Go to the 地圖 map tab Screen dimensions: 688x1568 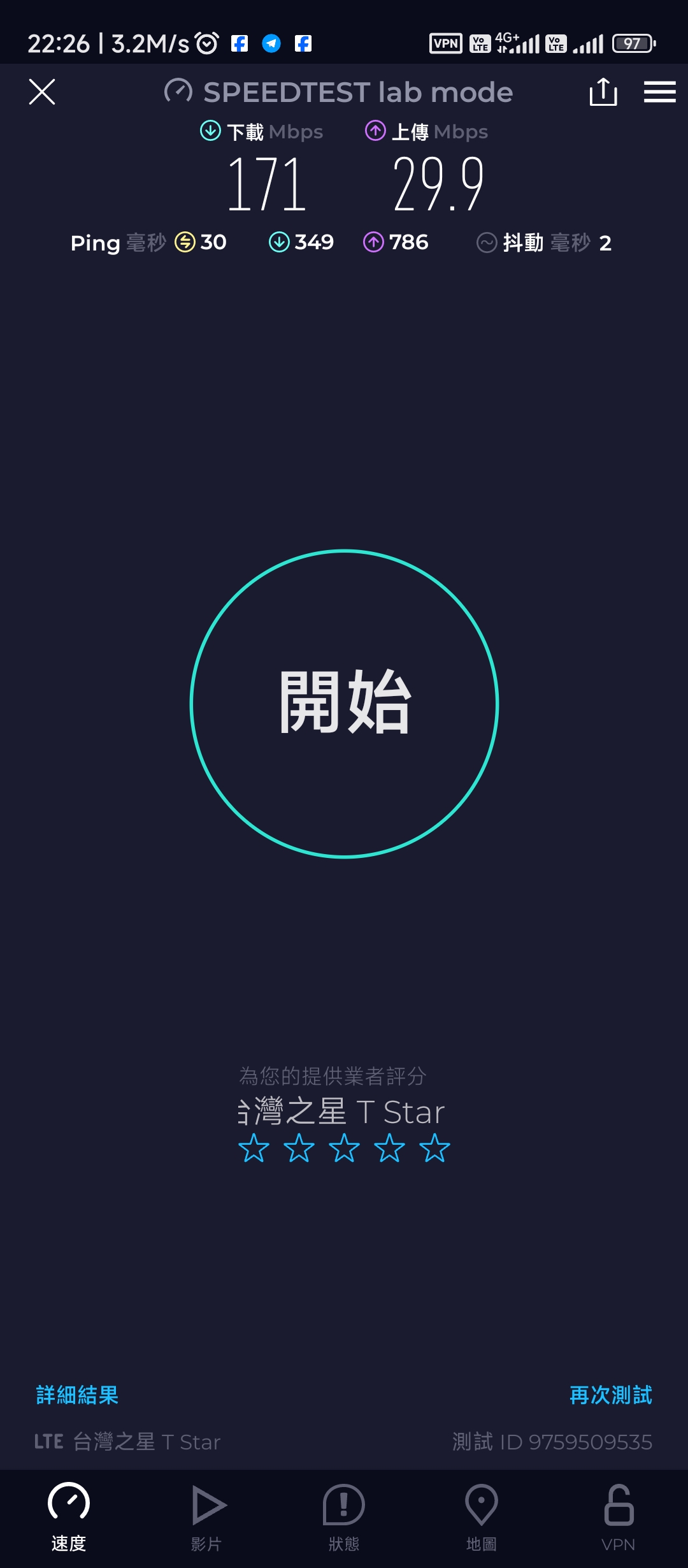click(482, 1517)
